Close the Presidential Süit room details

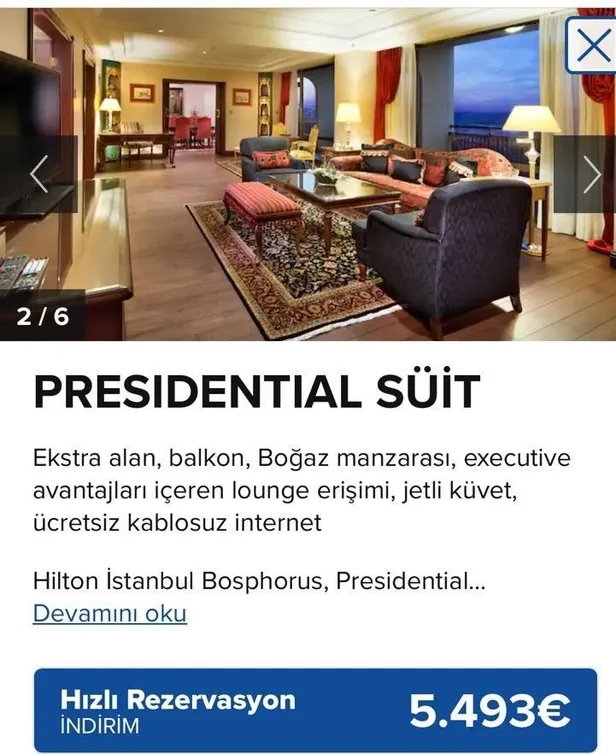click(x=590, y=46)
